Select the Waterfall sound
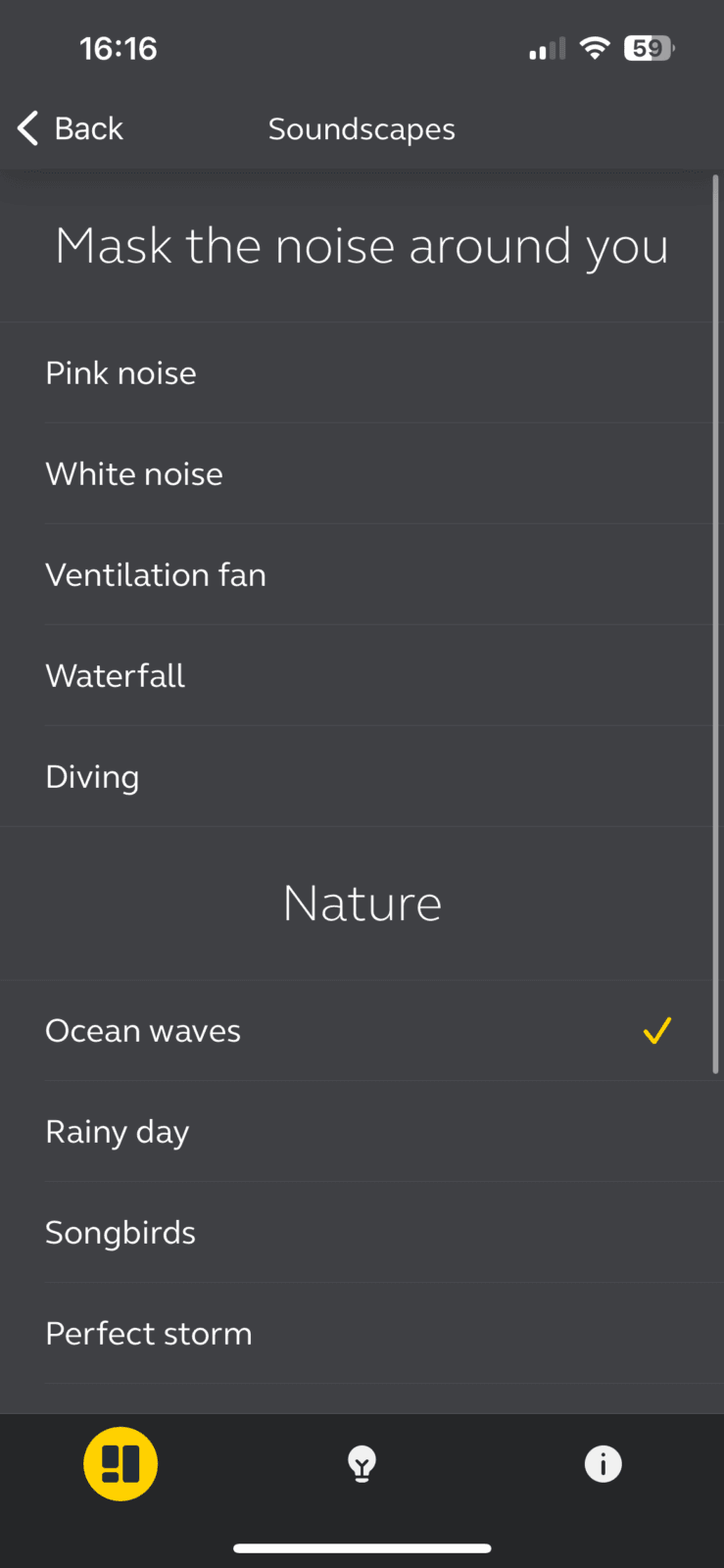Viewport: 724px width, 1568px height. click(x=357, y=675)
